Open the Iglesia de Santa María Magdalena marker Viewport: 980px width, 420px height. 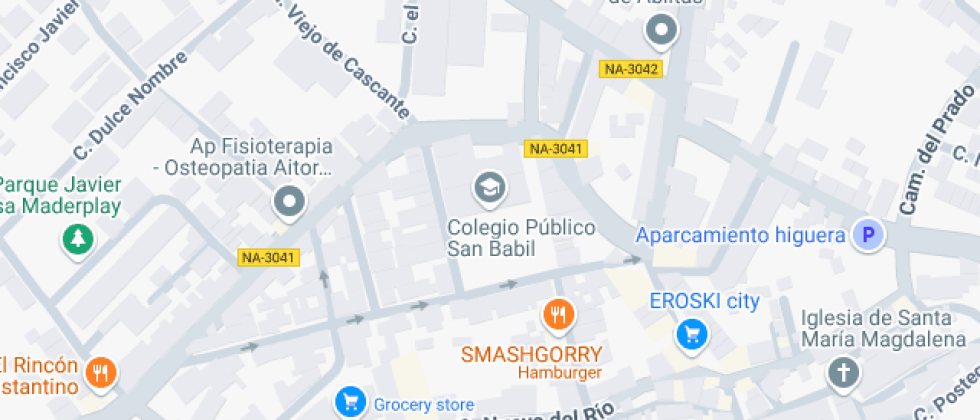(x=843, y=373)
